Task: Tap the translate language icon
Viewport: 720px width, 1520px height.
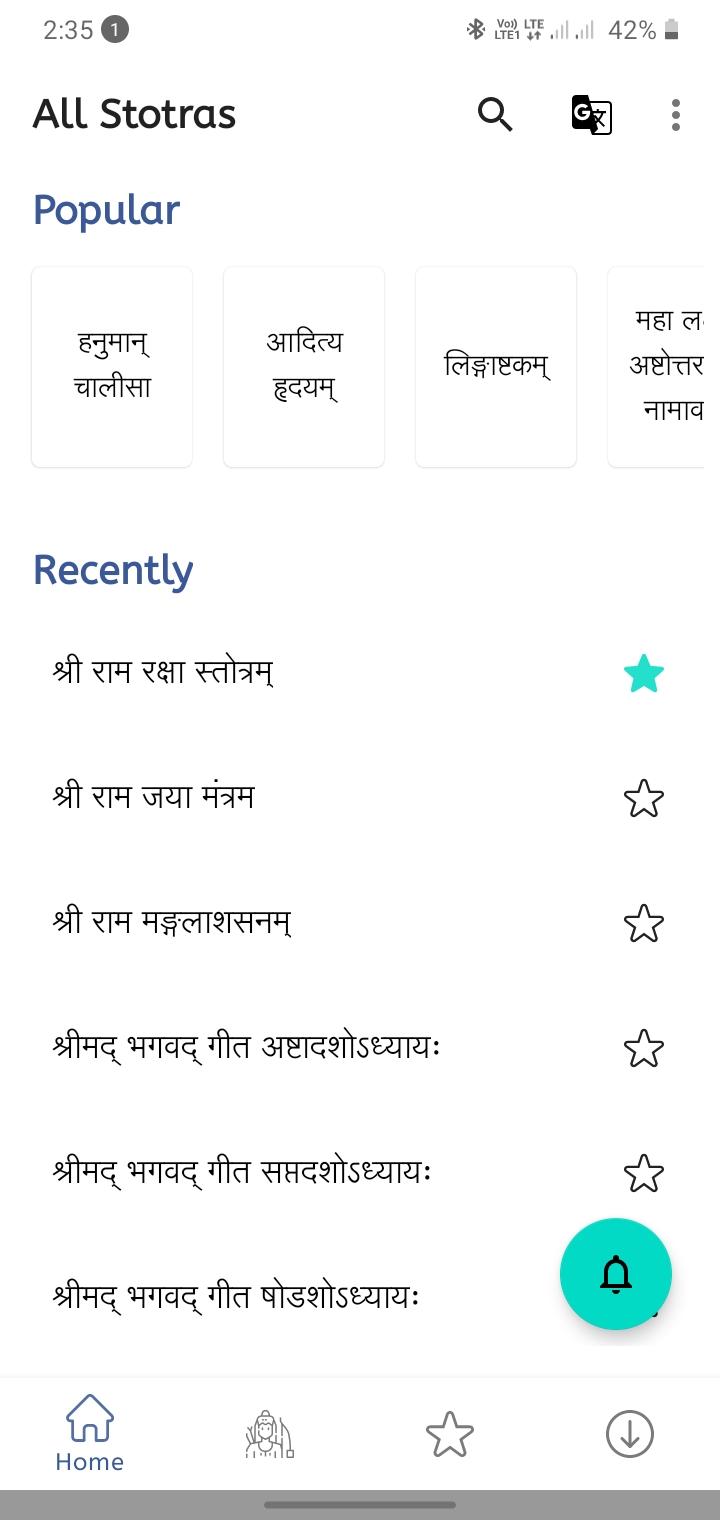Action: (591, 115)
